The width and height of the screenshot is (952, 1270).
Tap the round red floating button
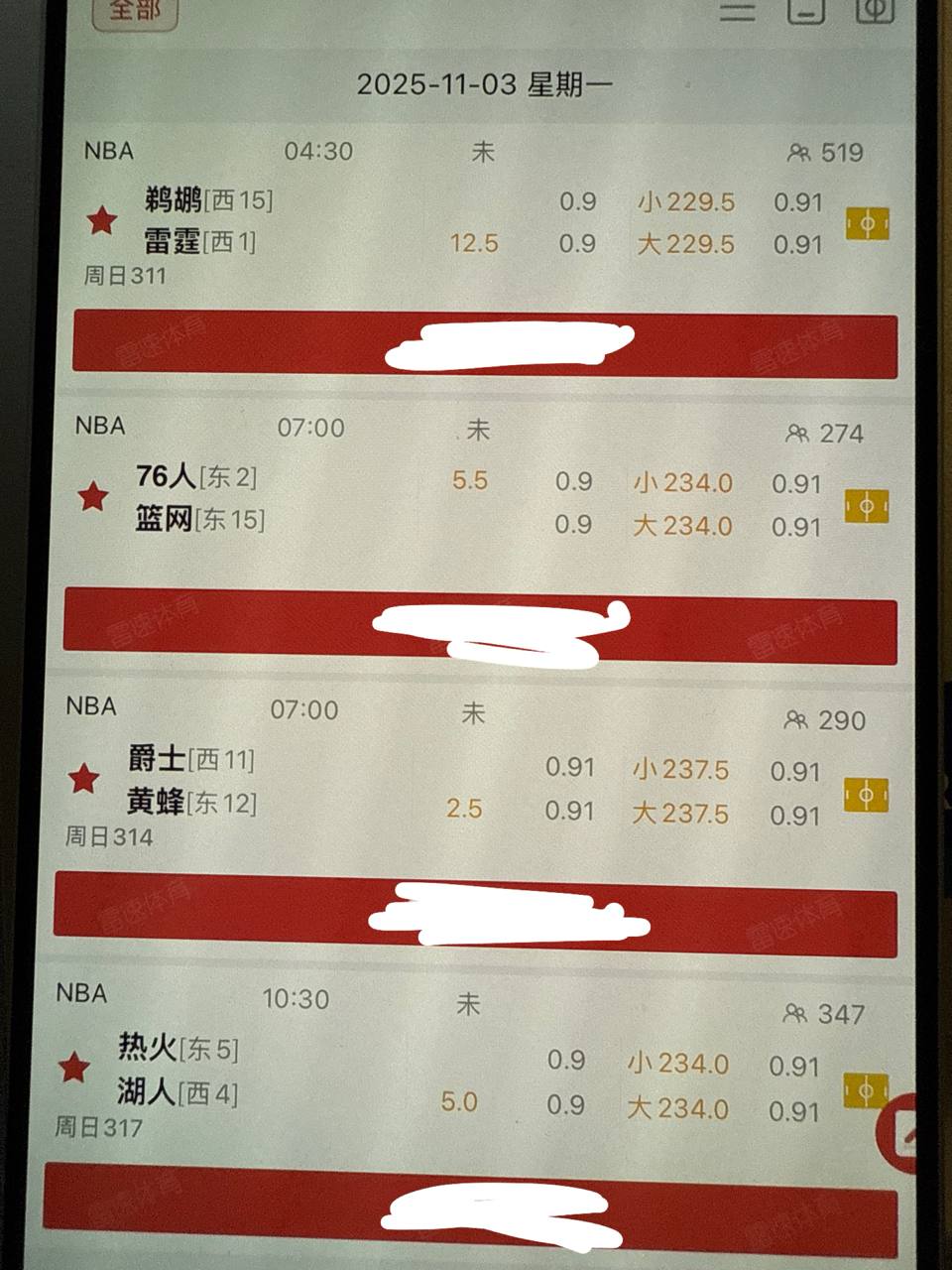click(909, 1133)
